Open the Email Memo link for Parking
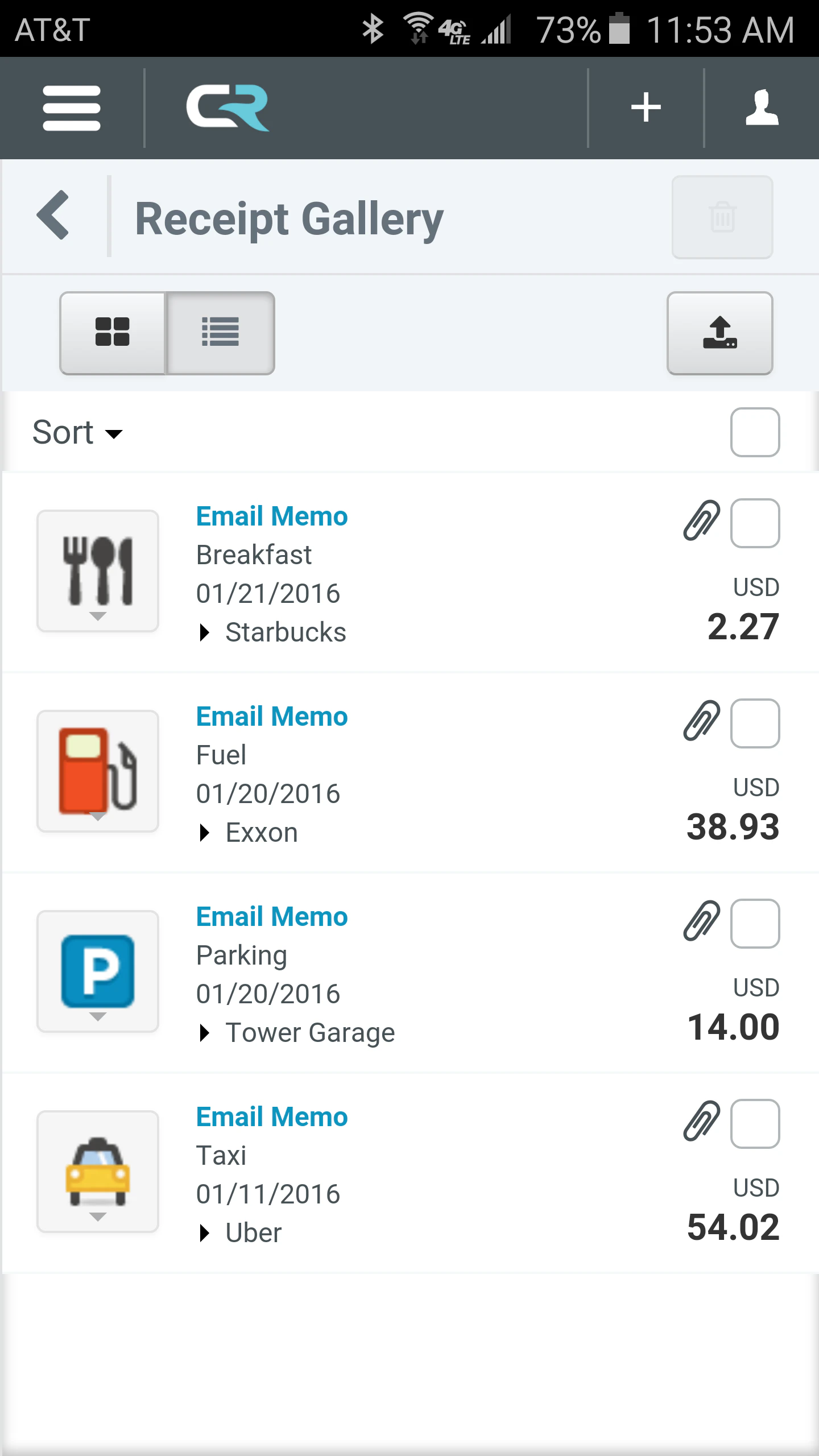The height and width of the screenshot is (1456, 819). coord(271,916)
